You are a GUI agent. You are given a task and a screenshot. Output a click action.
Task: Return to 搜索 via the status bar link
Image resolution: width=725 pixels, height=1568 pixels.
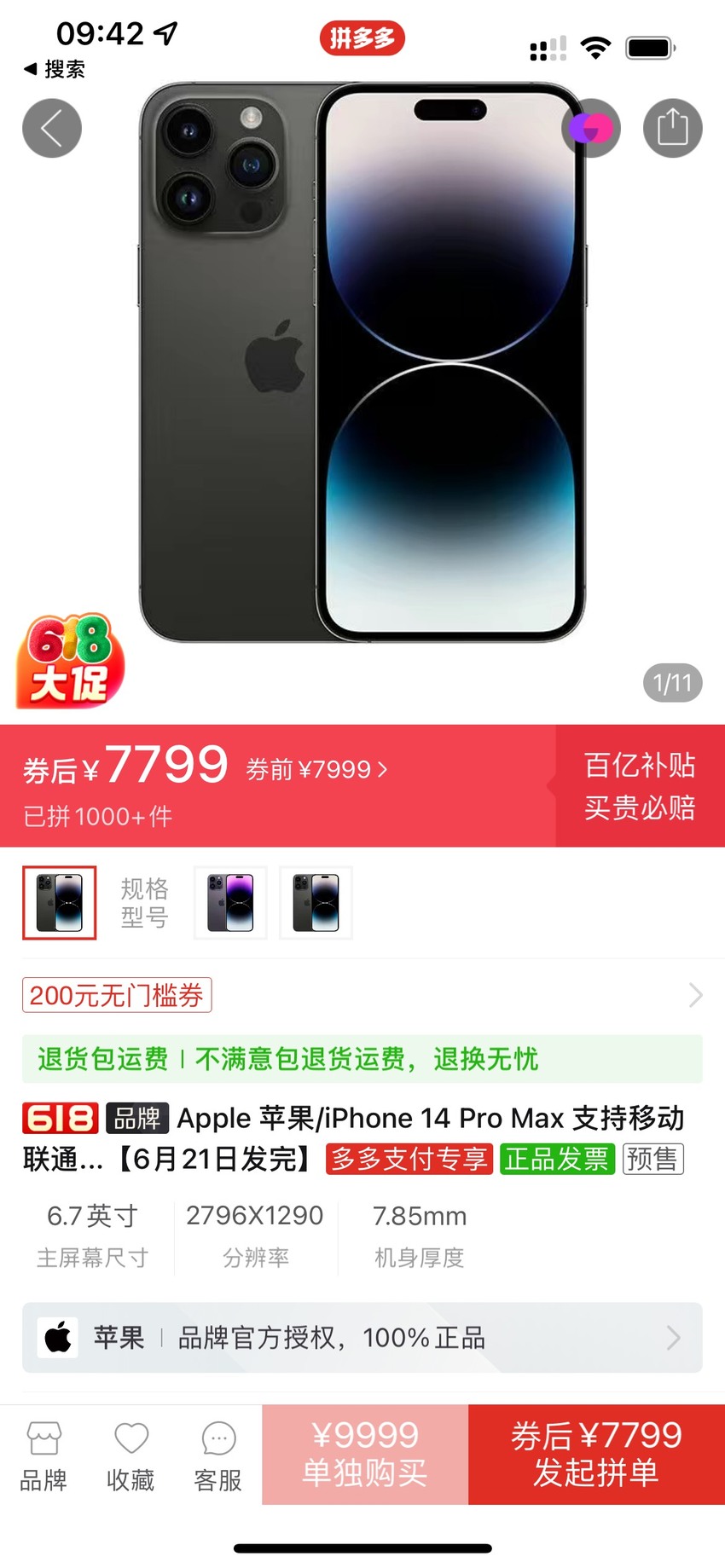[55, 69]
